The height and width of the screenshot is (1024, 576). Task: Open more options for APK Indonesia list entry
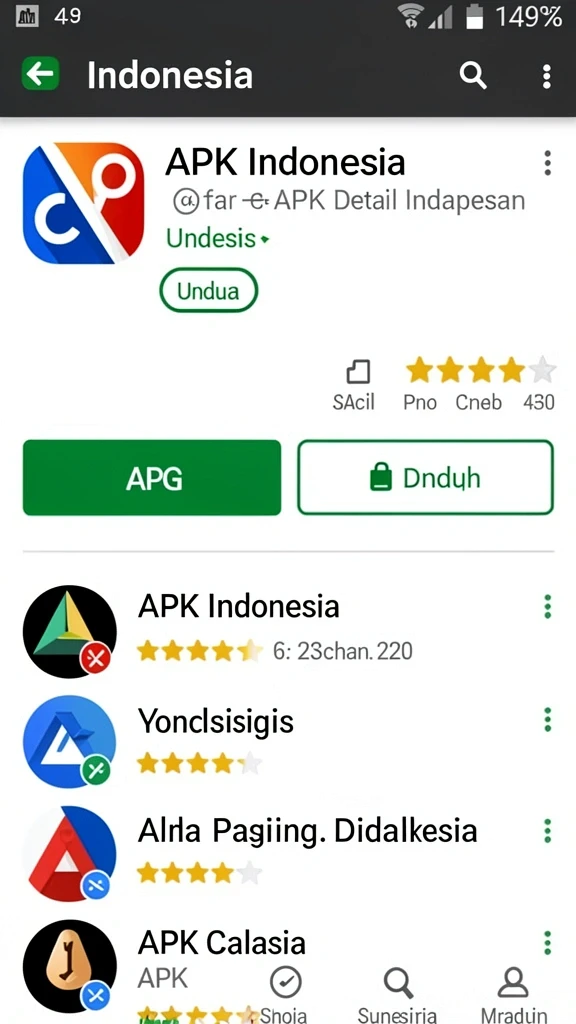547,607
